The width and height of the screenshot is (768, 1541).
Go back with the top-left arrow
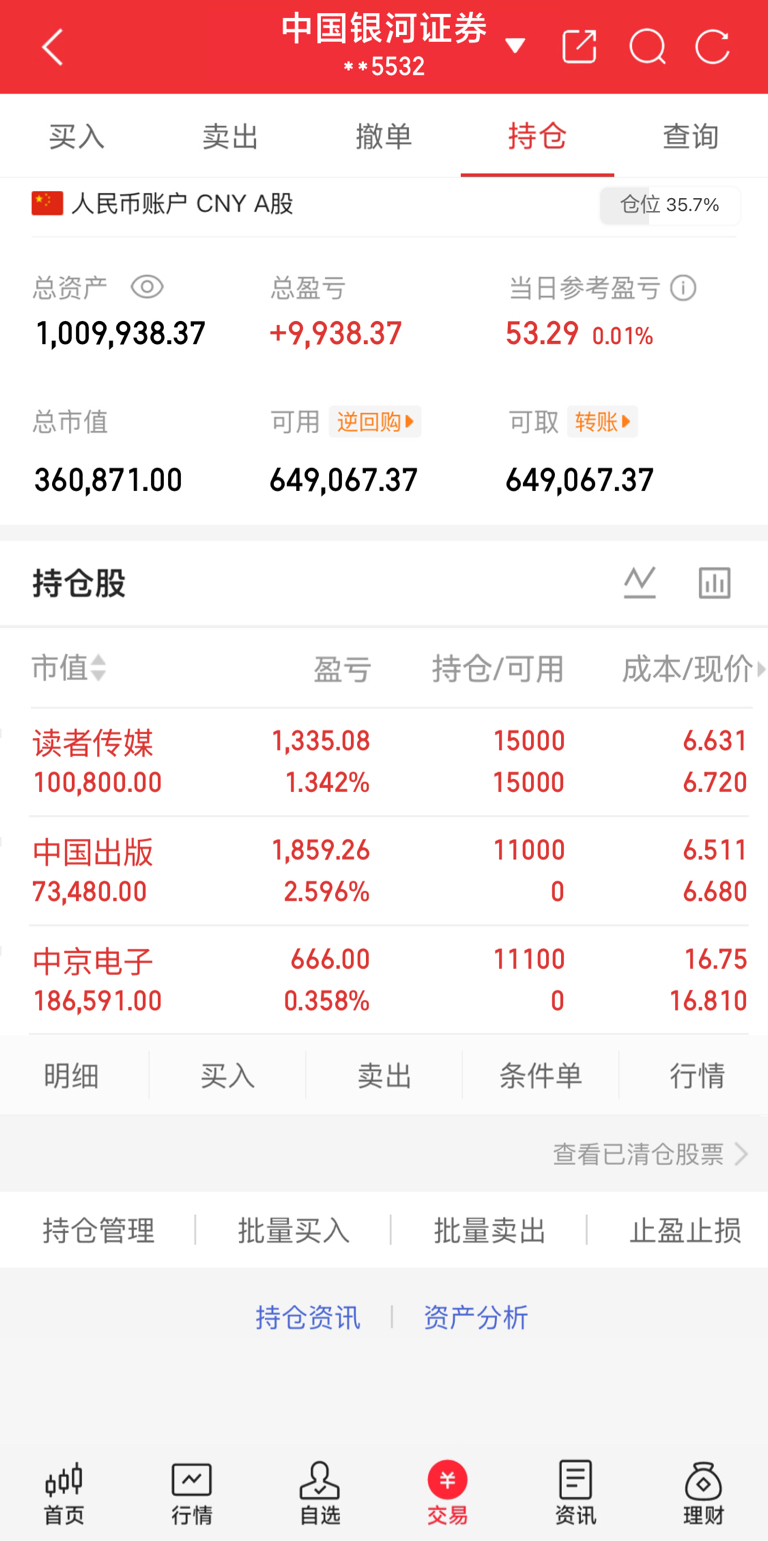pos(52,47)
